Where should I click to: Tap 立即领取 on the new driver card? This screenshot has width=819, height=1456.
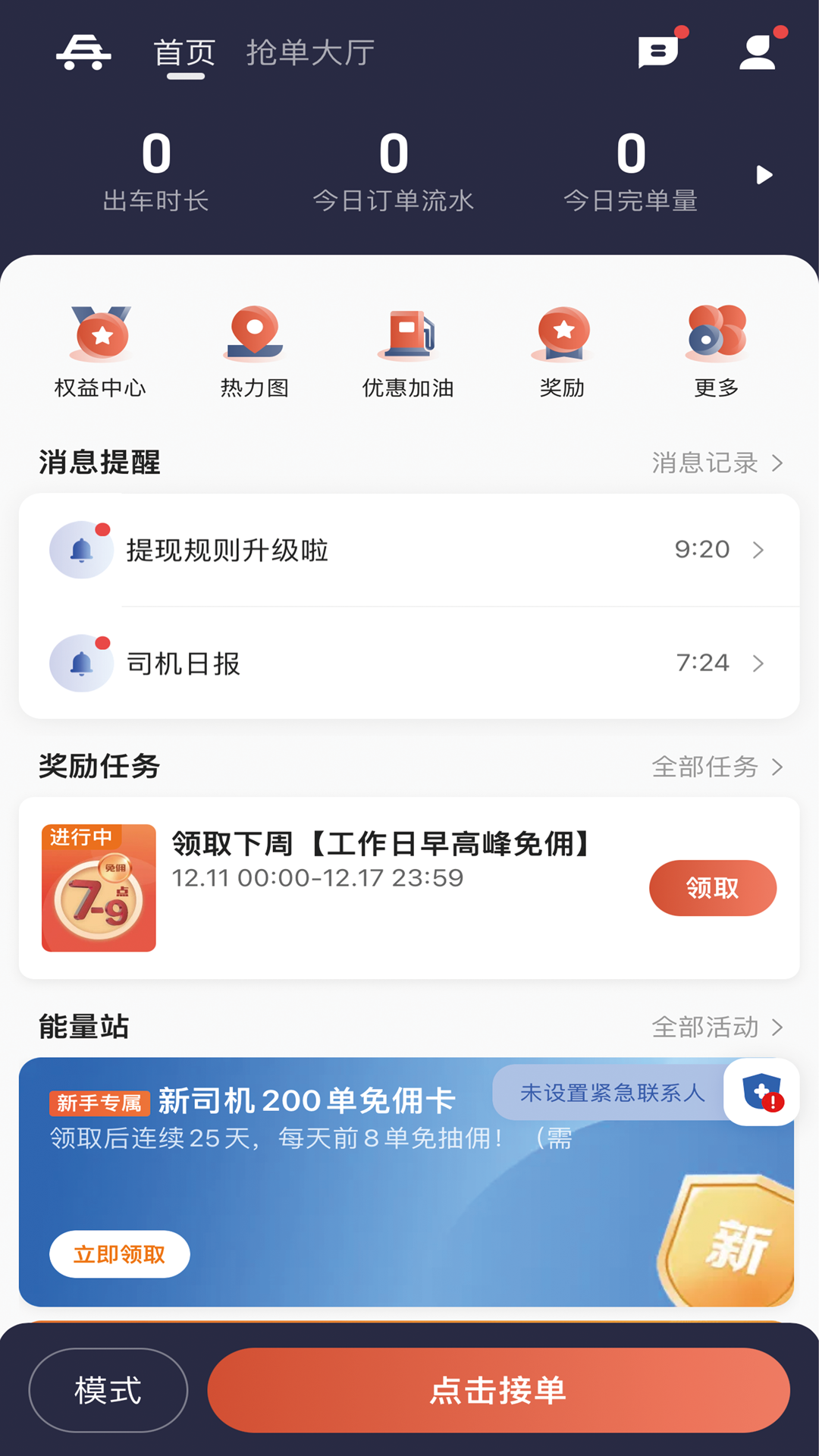click(x=119, y=1254)
